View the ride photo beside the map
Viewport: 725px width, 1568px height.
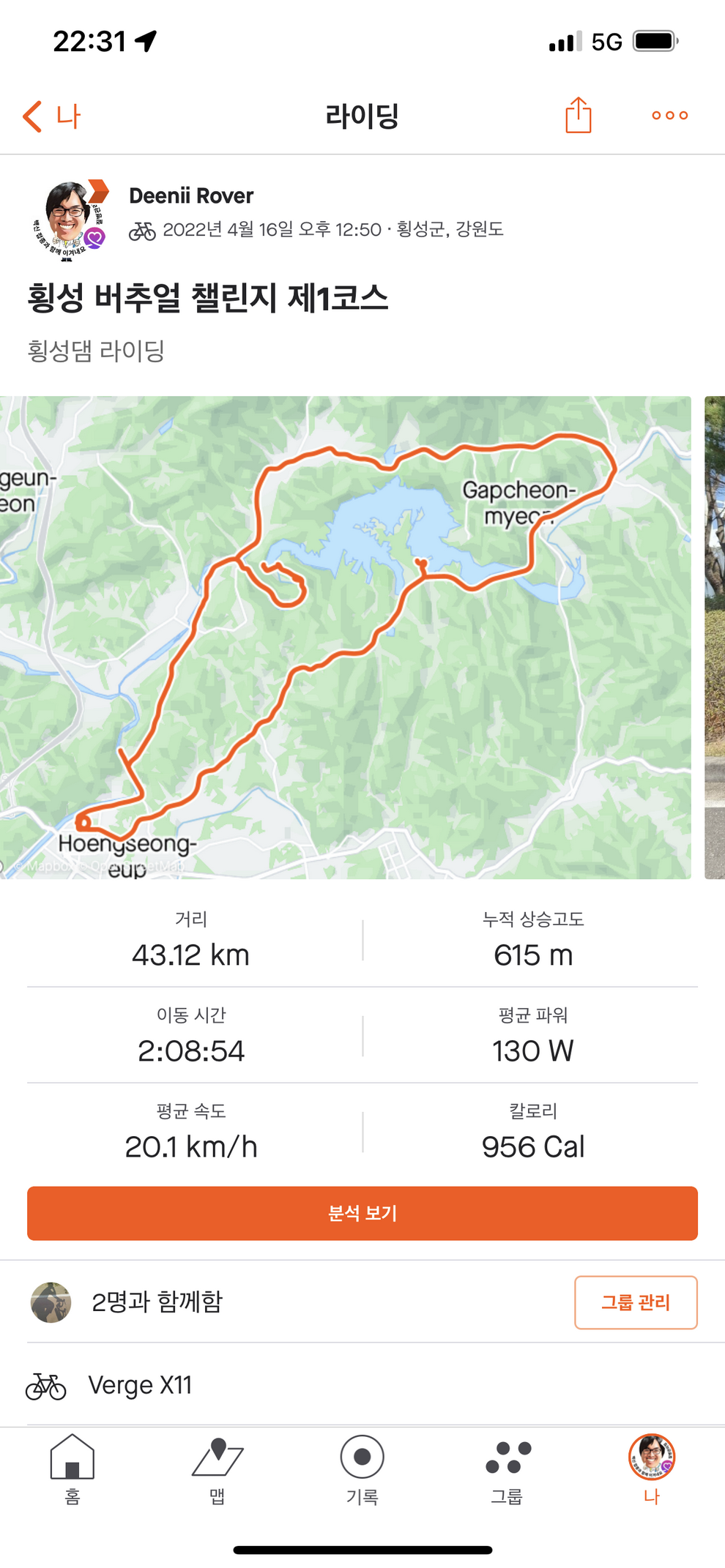pos(715,637)
